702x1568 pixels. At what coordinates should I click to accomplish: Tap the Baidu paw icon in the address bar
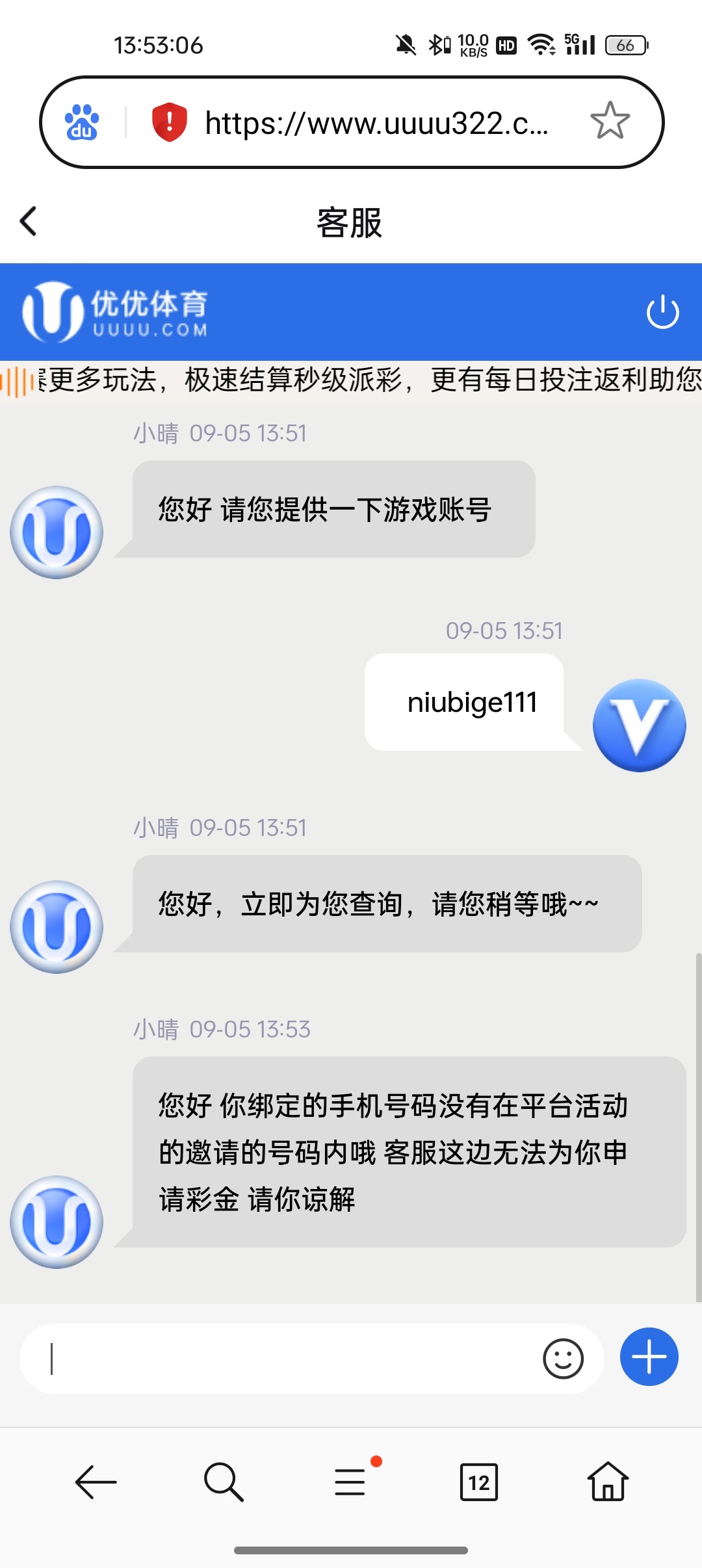82,122
